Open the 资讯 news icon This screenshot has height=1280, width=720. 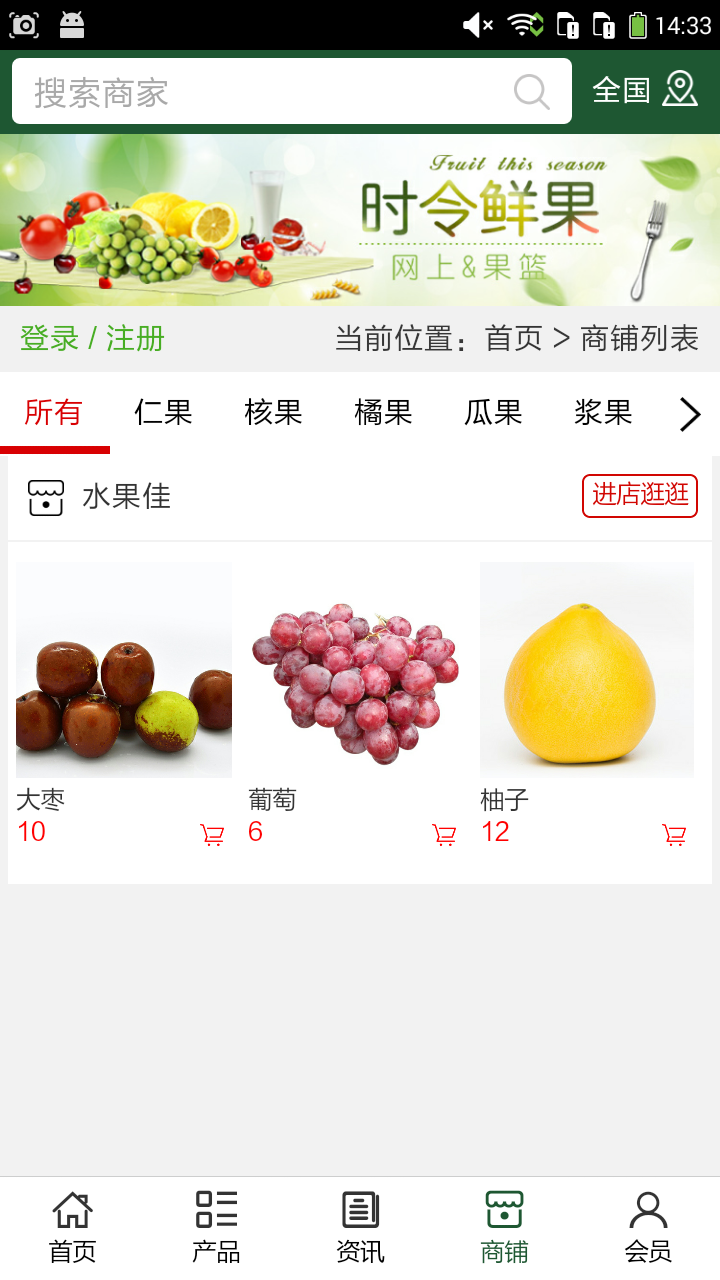click(x=359, y=1222)
